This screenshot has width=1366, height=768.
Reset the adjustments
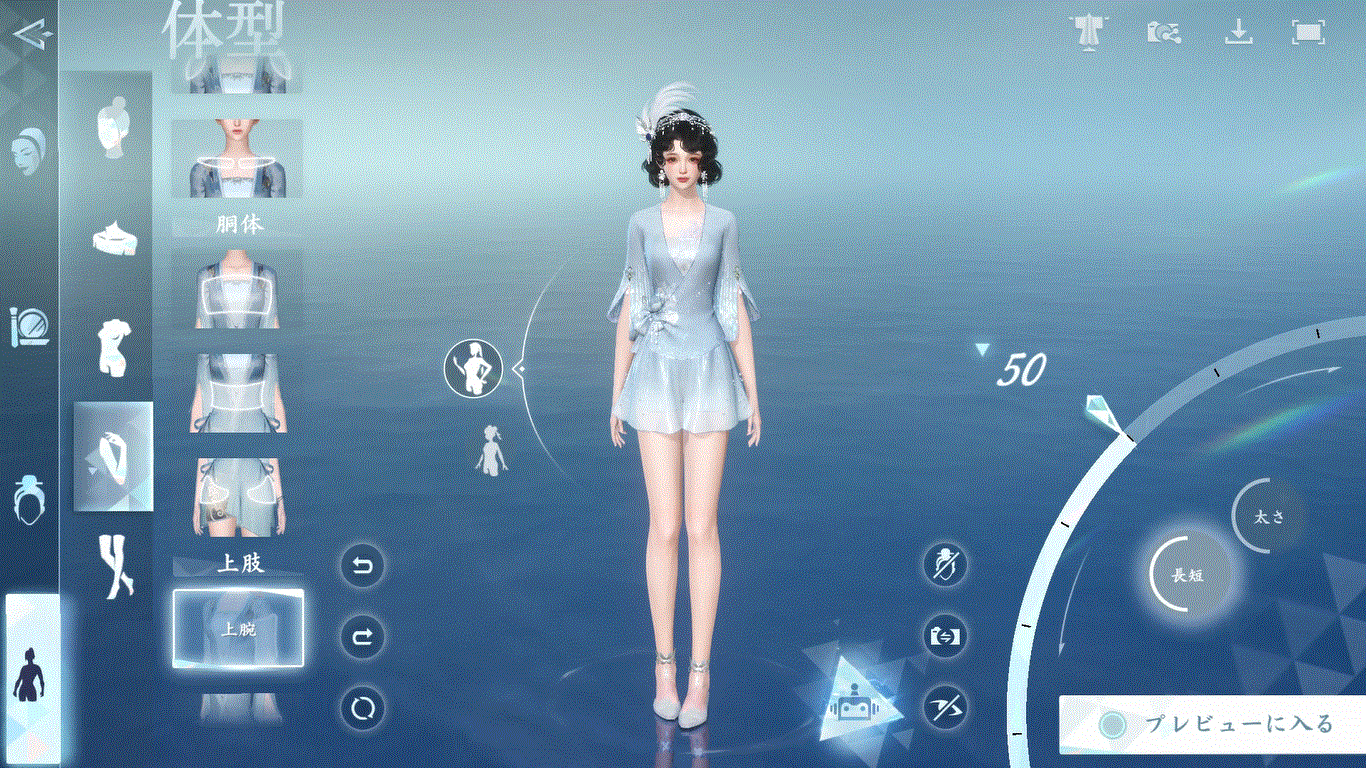362,709
